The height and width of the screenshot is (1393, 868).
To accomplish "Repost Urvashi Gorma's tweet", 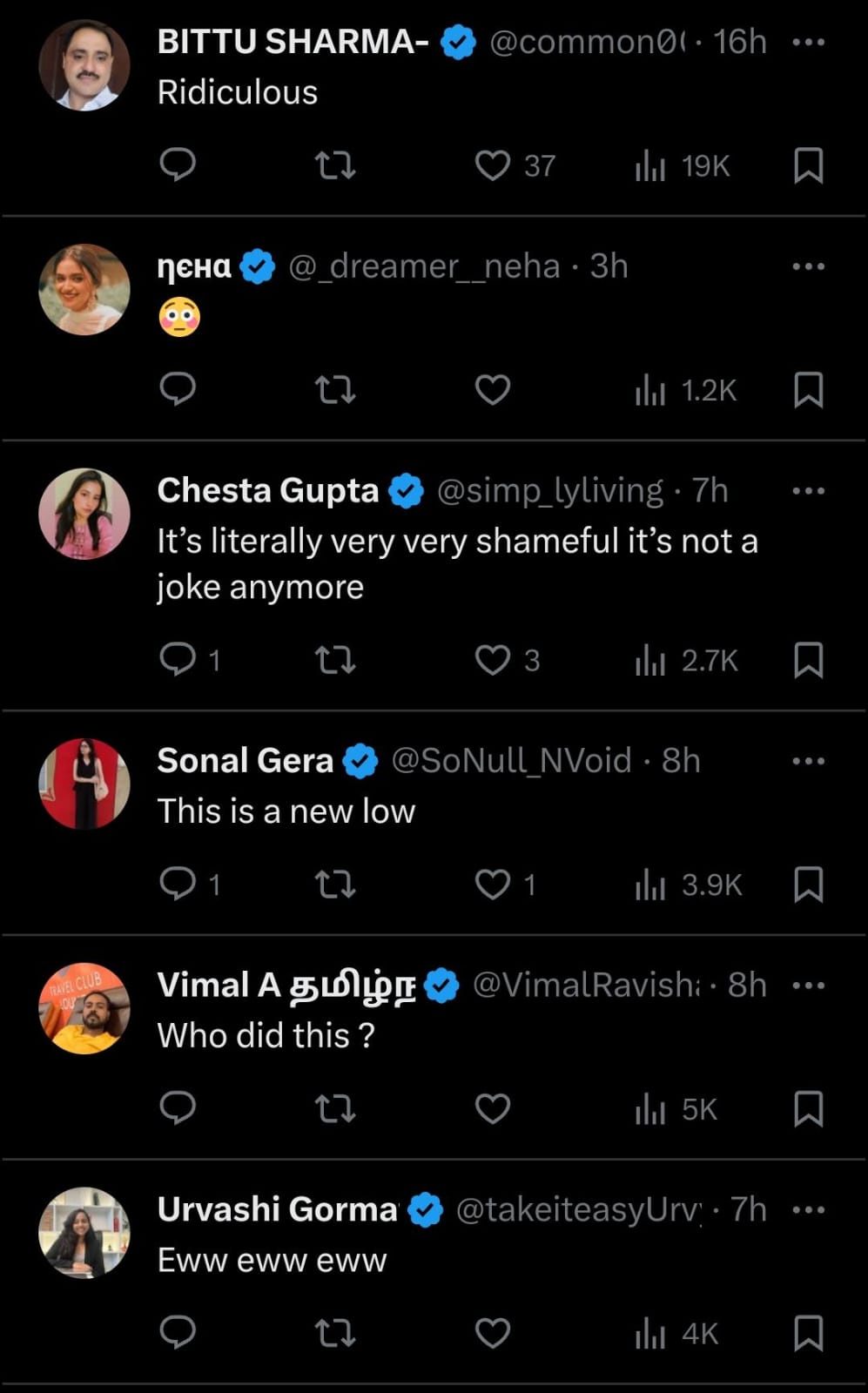I will [x=335, y=1333].
